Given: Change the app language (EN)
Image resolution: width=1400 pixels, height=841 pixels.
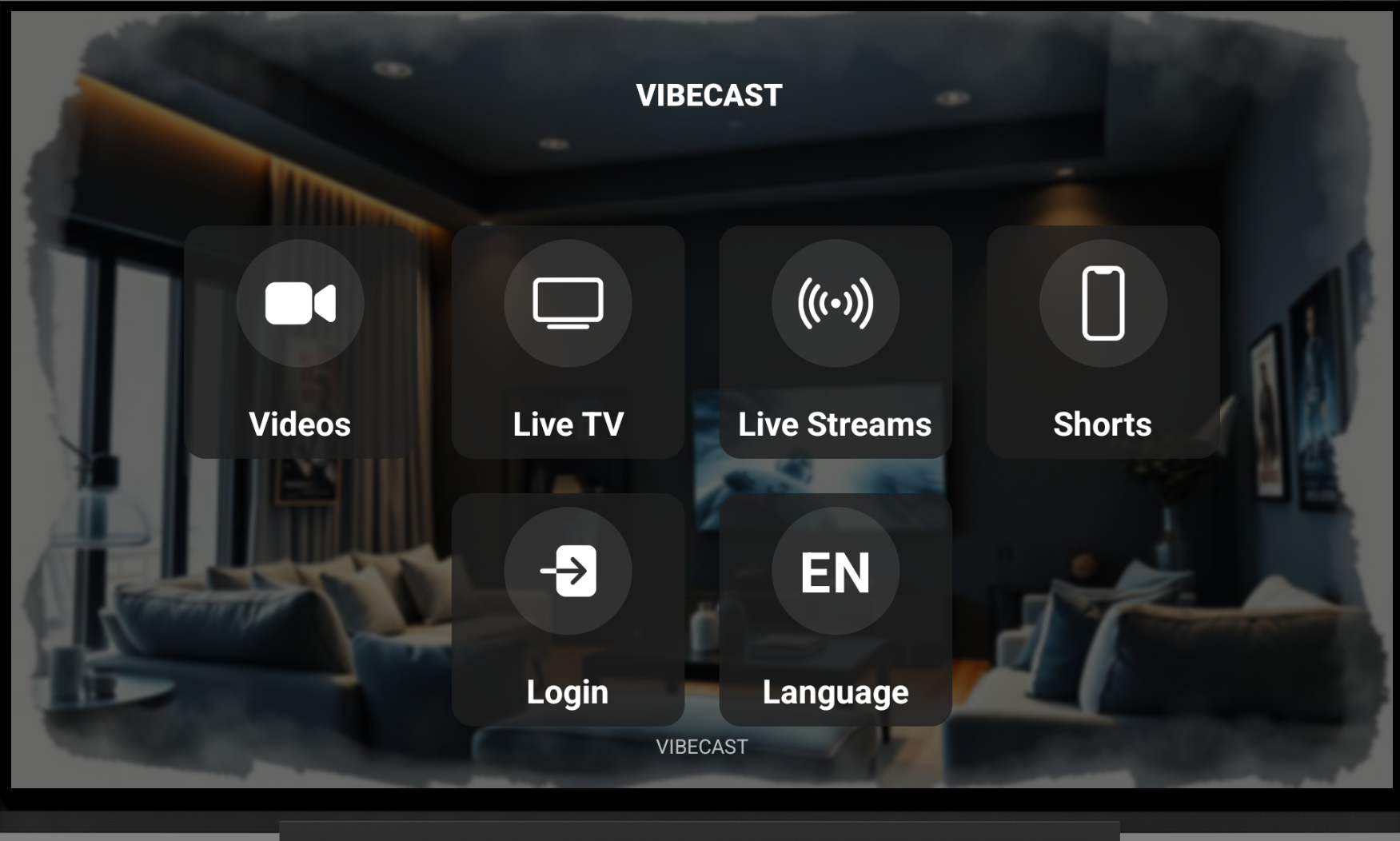Looking at the screenshot, I should point(835,609).
